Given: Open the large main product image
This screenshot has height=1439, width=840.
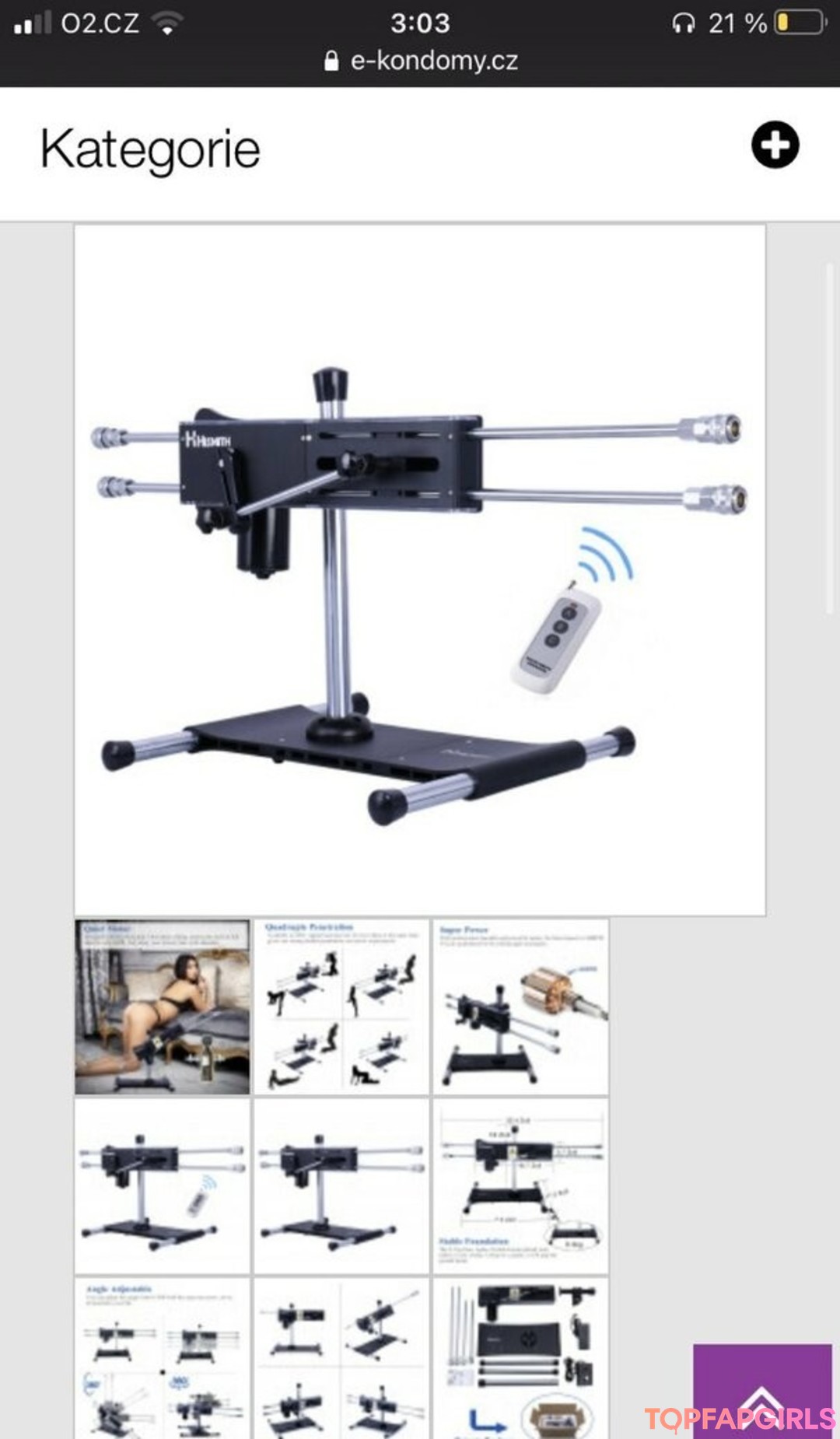Looking at the screenshot, I should (x=420, y=570).
